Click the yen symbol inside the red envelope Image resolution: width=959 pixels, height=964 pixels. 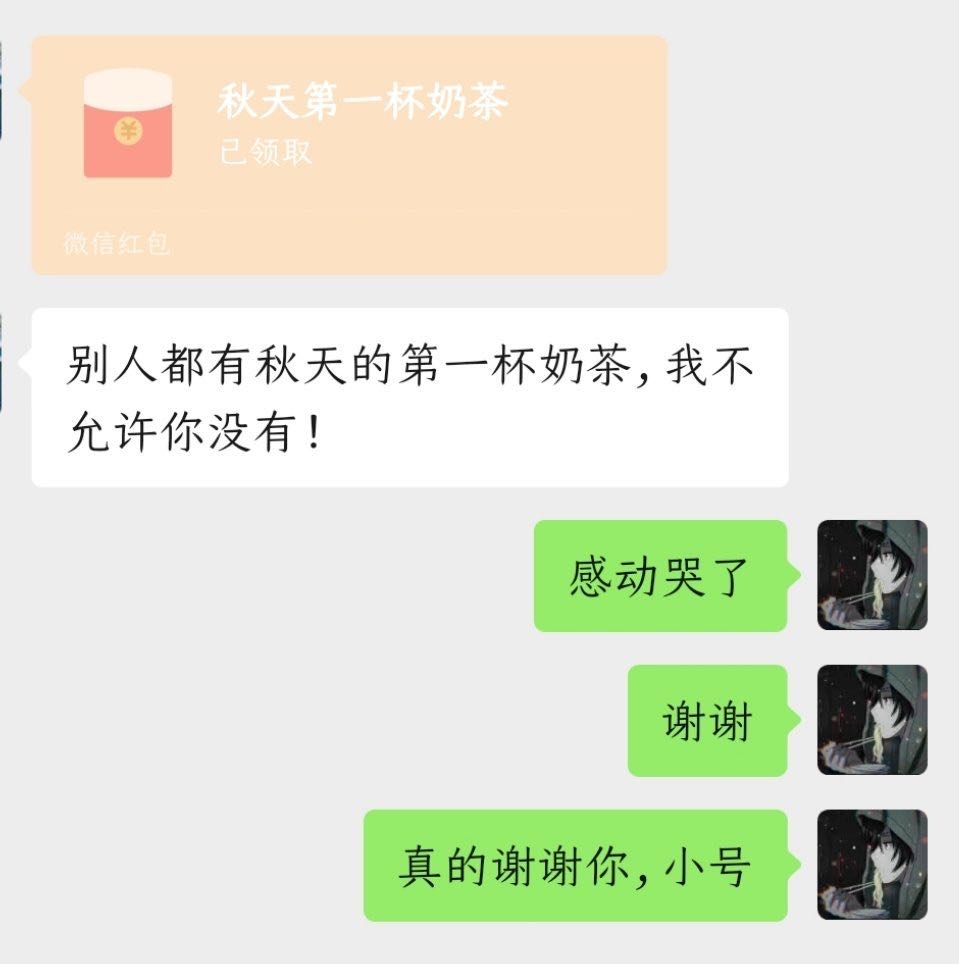[126, 128]
